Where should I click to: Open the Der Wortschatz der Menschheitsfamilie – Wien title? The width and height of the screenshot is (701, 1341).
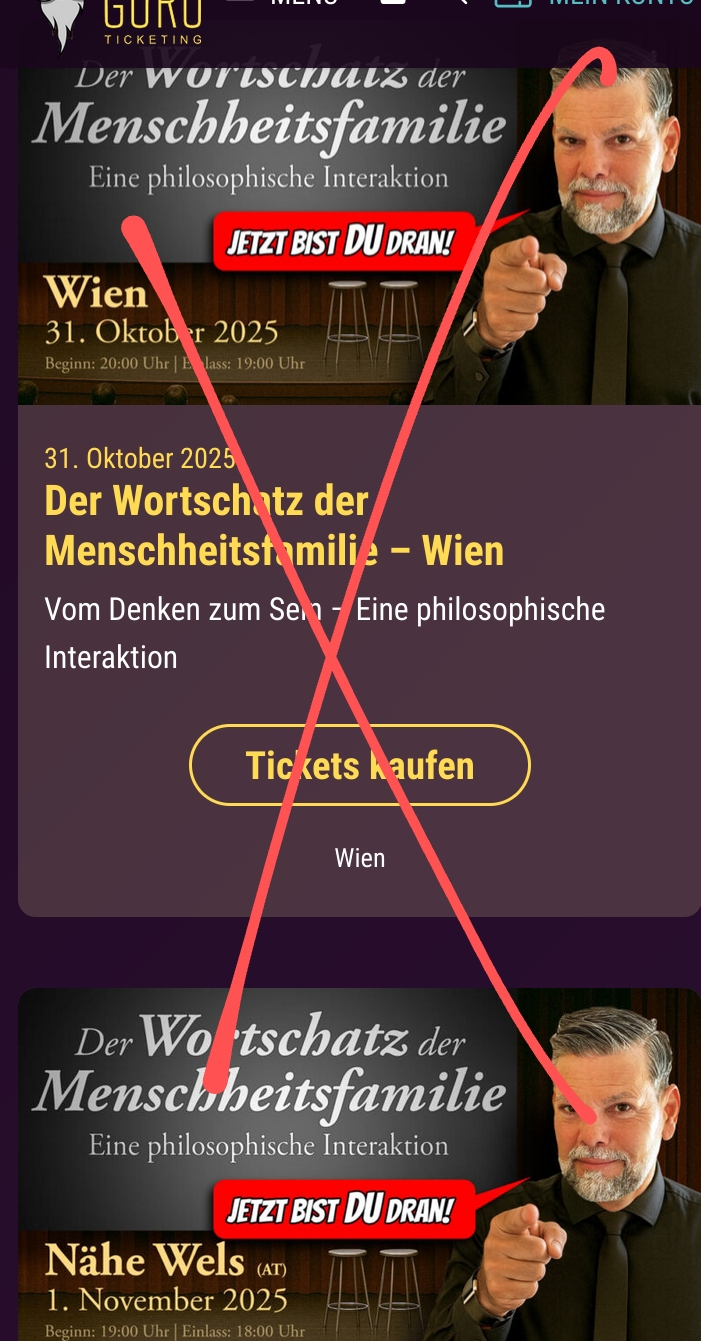click(273, 526)
